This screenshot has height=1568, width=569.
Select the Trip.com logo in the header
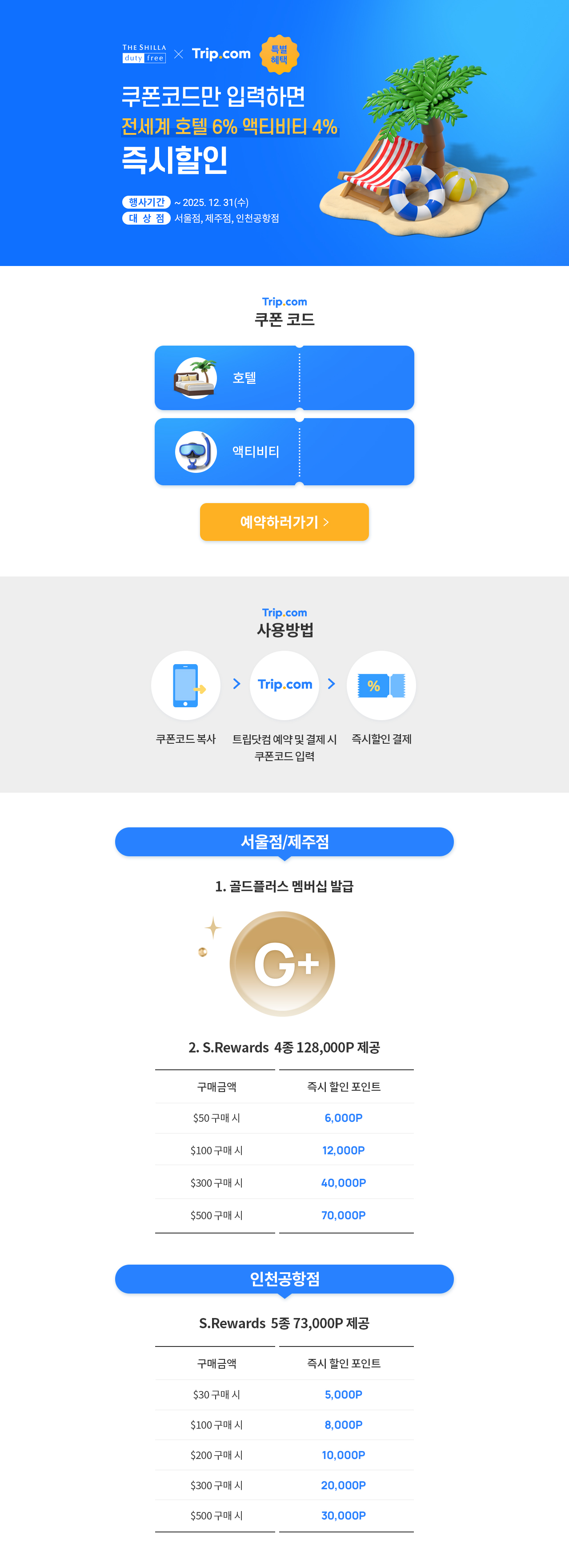pyautogui.click(x=221, y=53)
